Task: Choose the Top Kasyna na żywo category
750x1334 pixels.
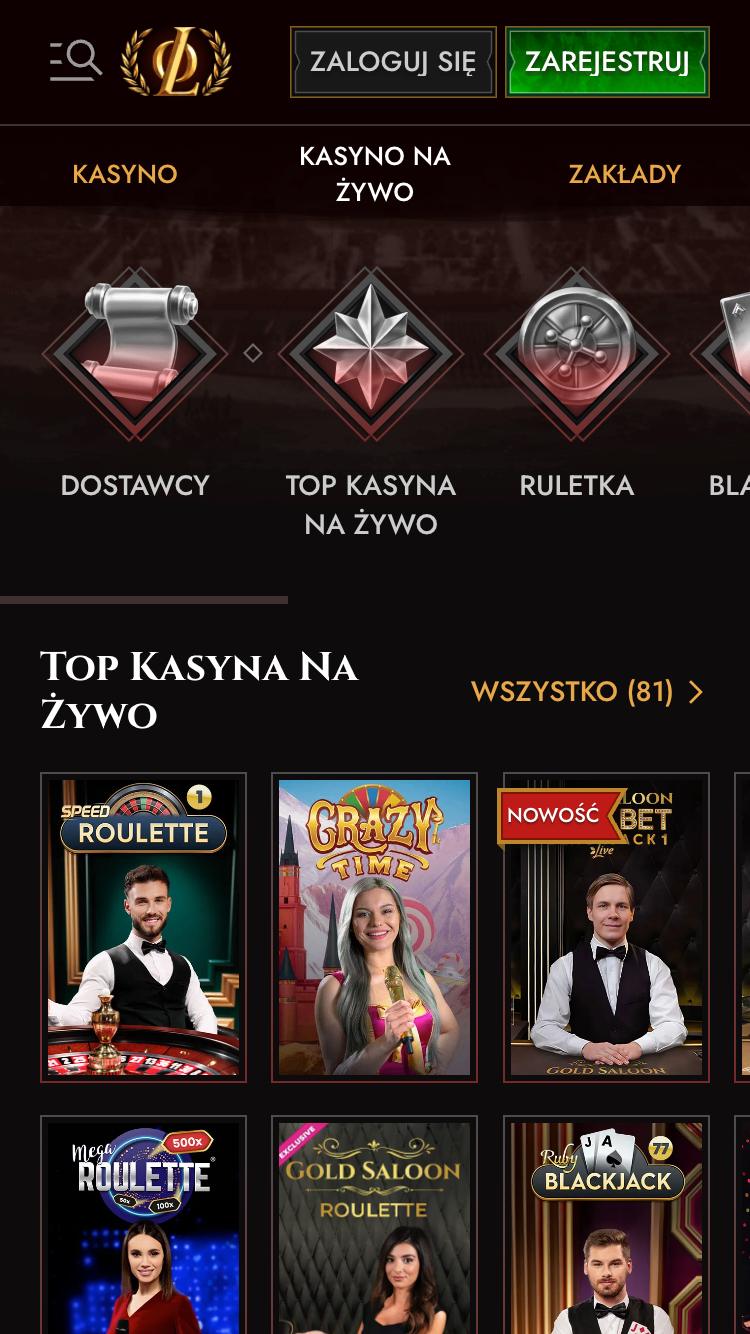Action: point(371,400)
